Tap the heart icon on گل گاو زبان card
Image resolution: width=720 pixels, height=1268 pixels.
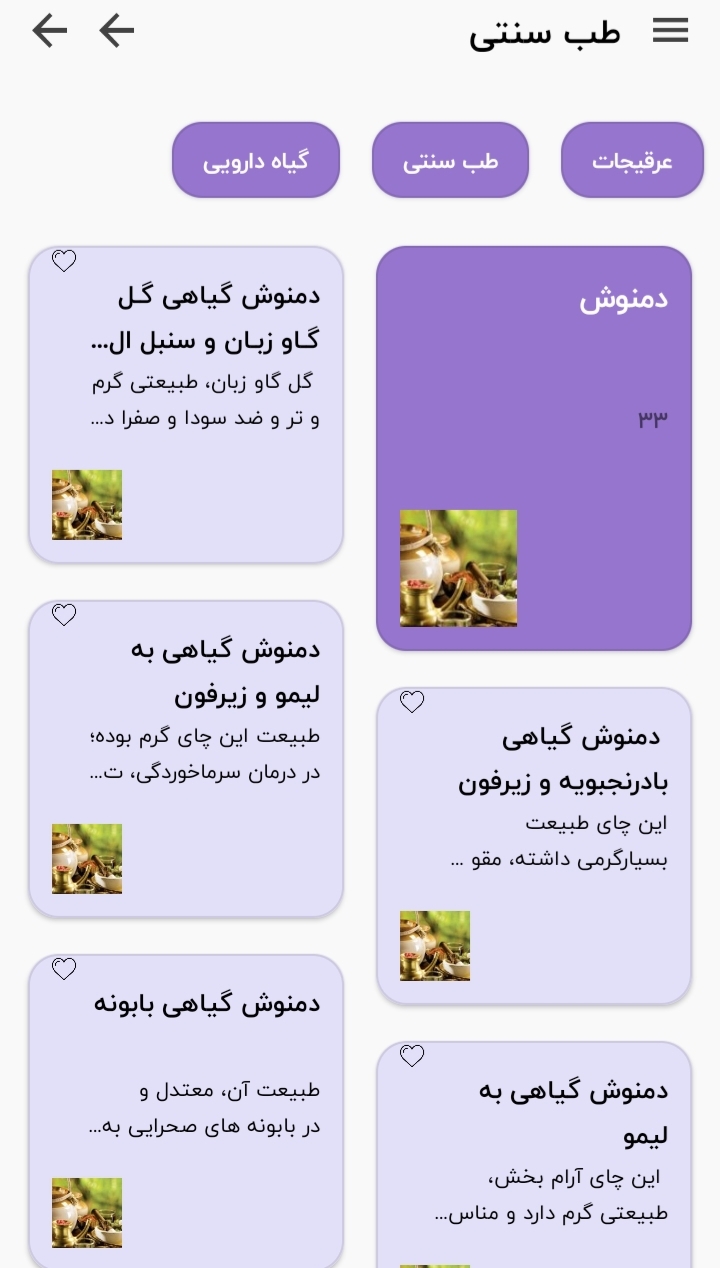coord(64,260)
